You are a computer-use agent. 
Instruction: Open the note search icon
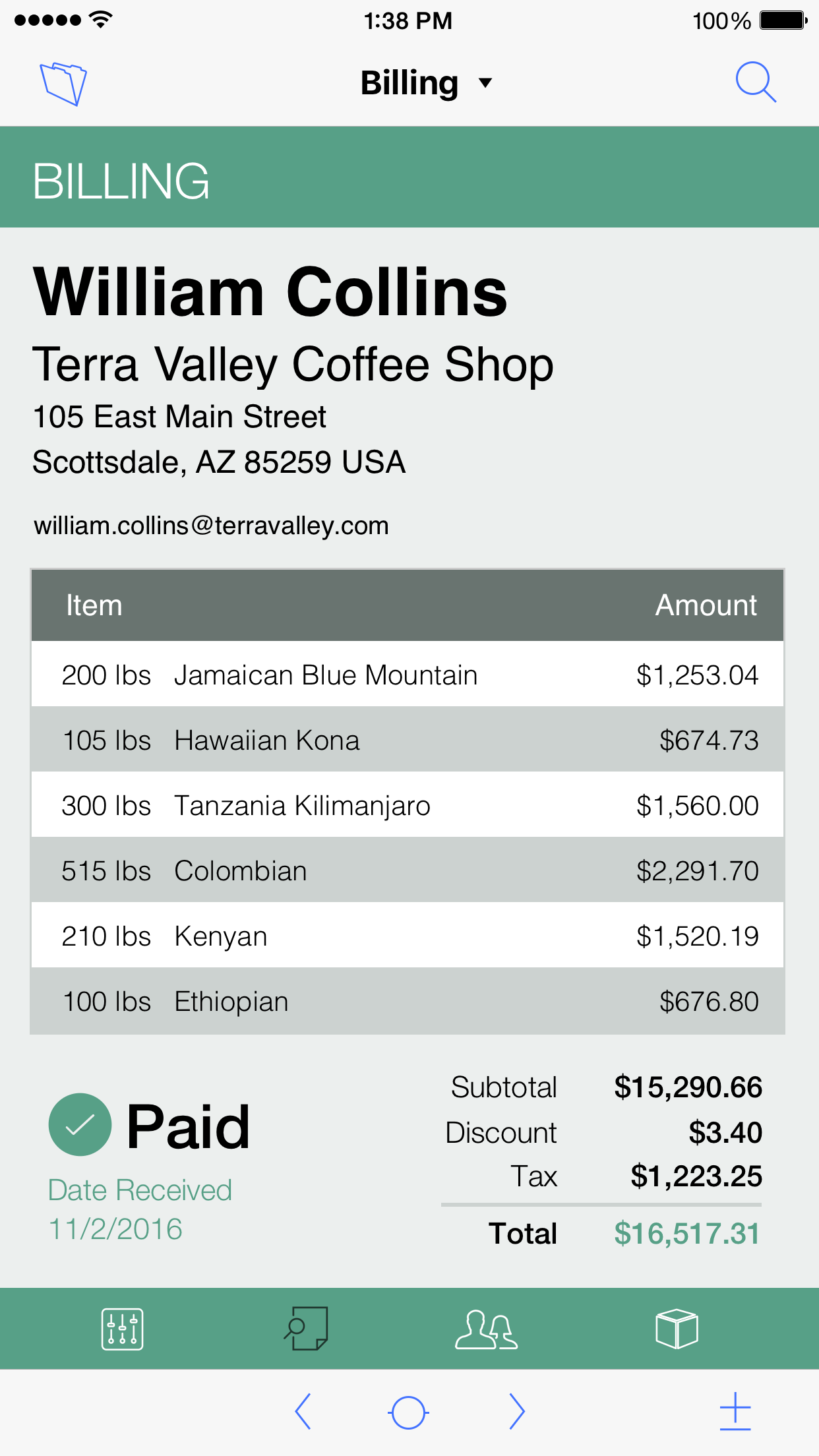(x=307, y=1329)
